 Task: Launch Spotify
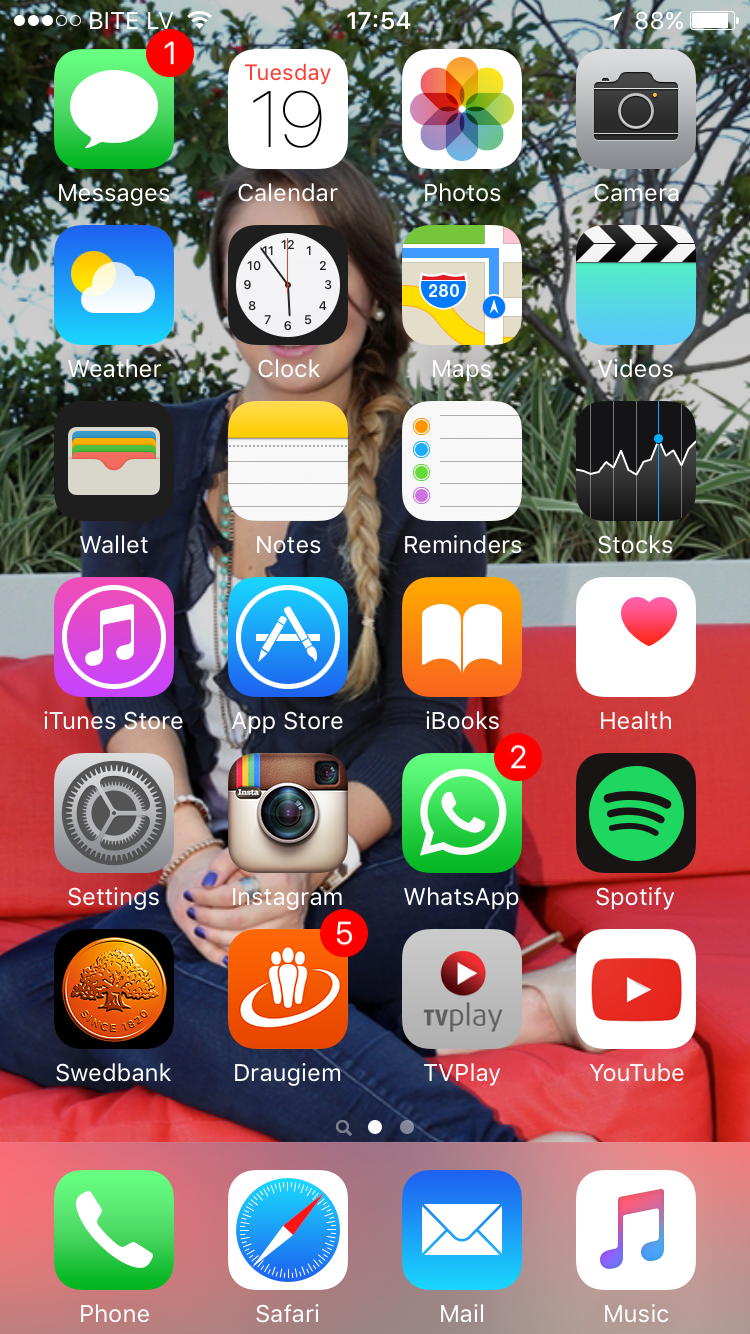click(x=636, y=814)
